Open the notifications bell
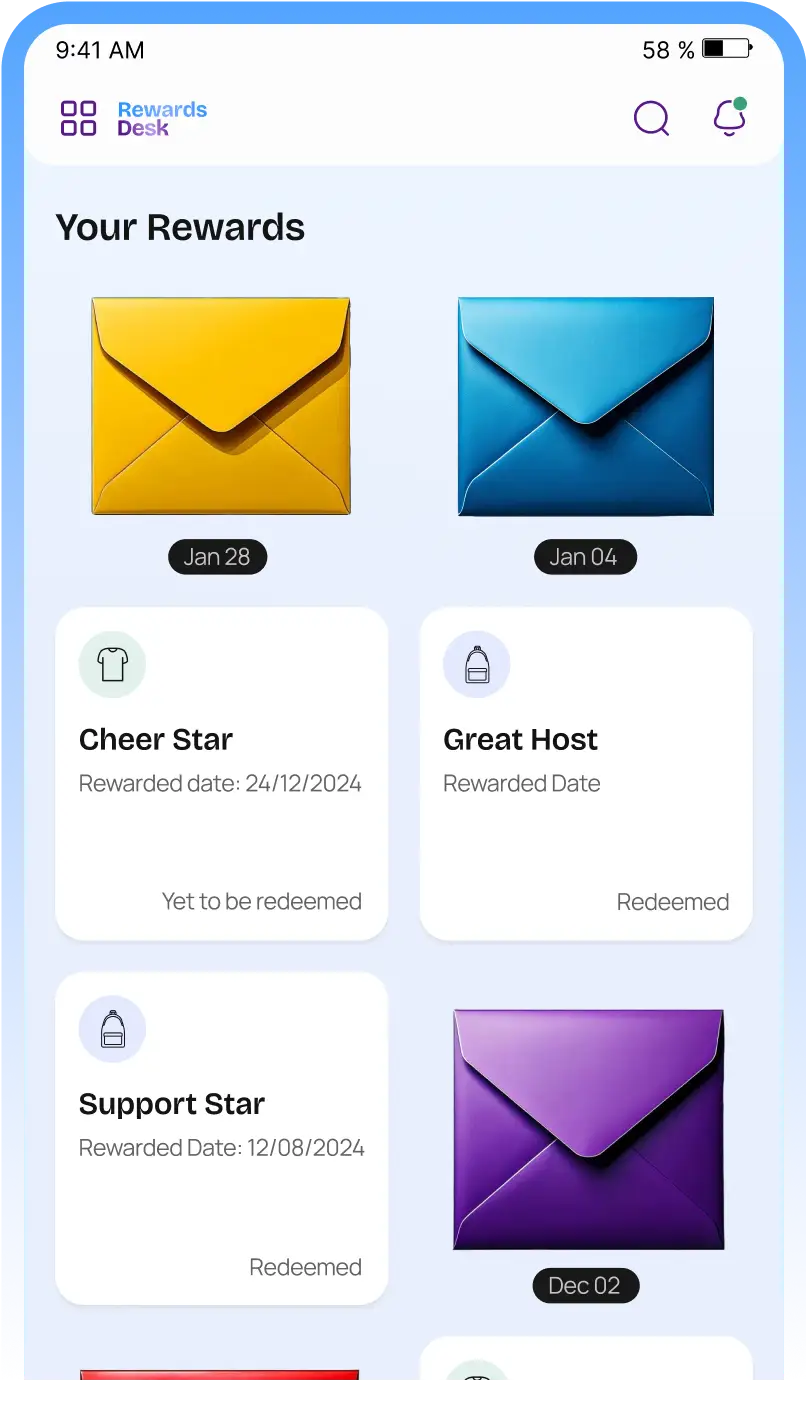The height and width of the screenshot is (1402, 806). 730,118
